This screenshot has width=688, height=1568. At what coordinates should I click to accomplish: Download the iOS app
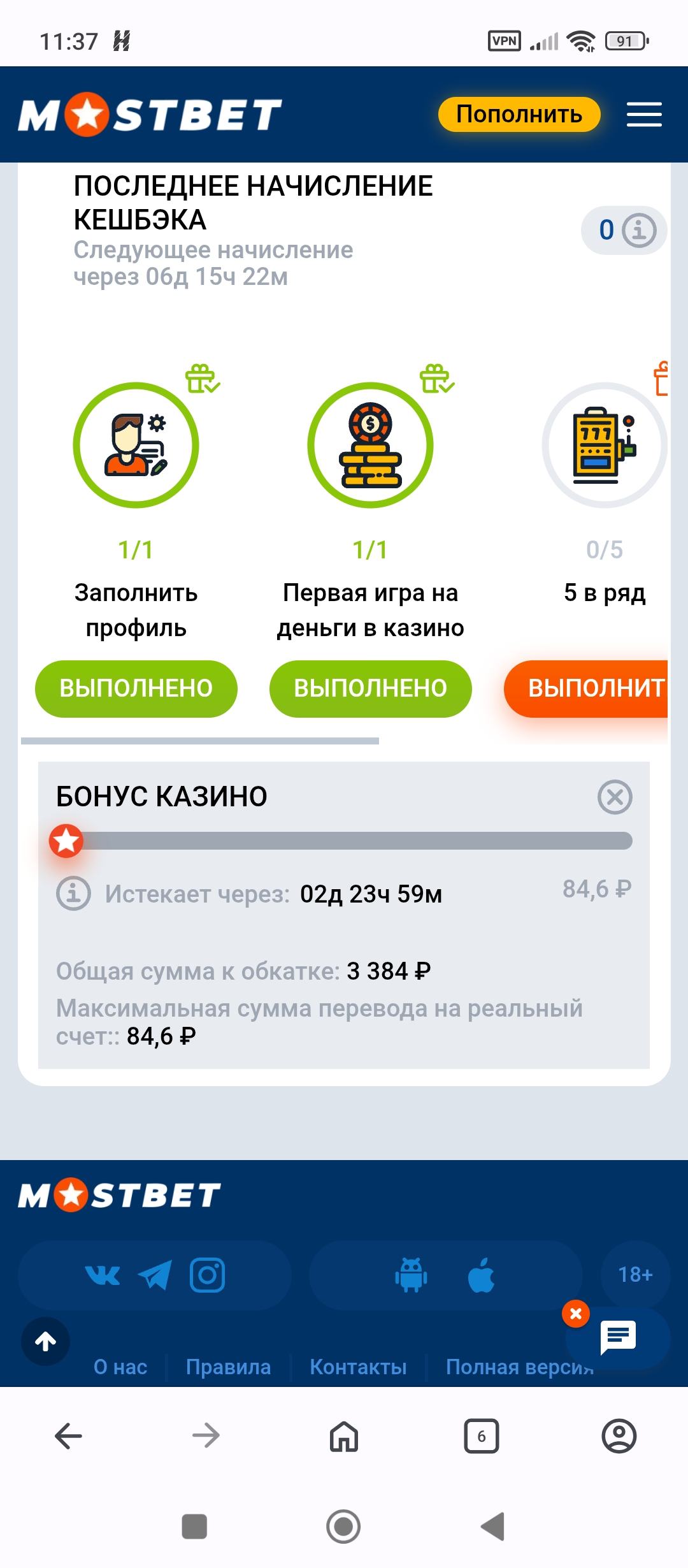click(481, 1275)
